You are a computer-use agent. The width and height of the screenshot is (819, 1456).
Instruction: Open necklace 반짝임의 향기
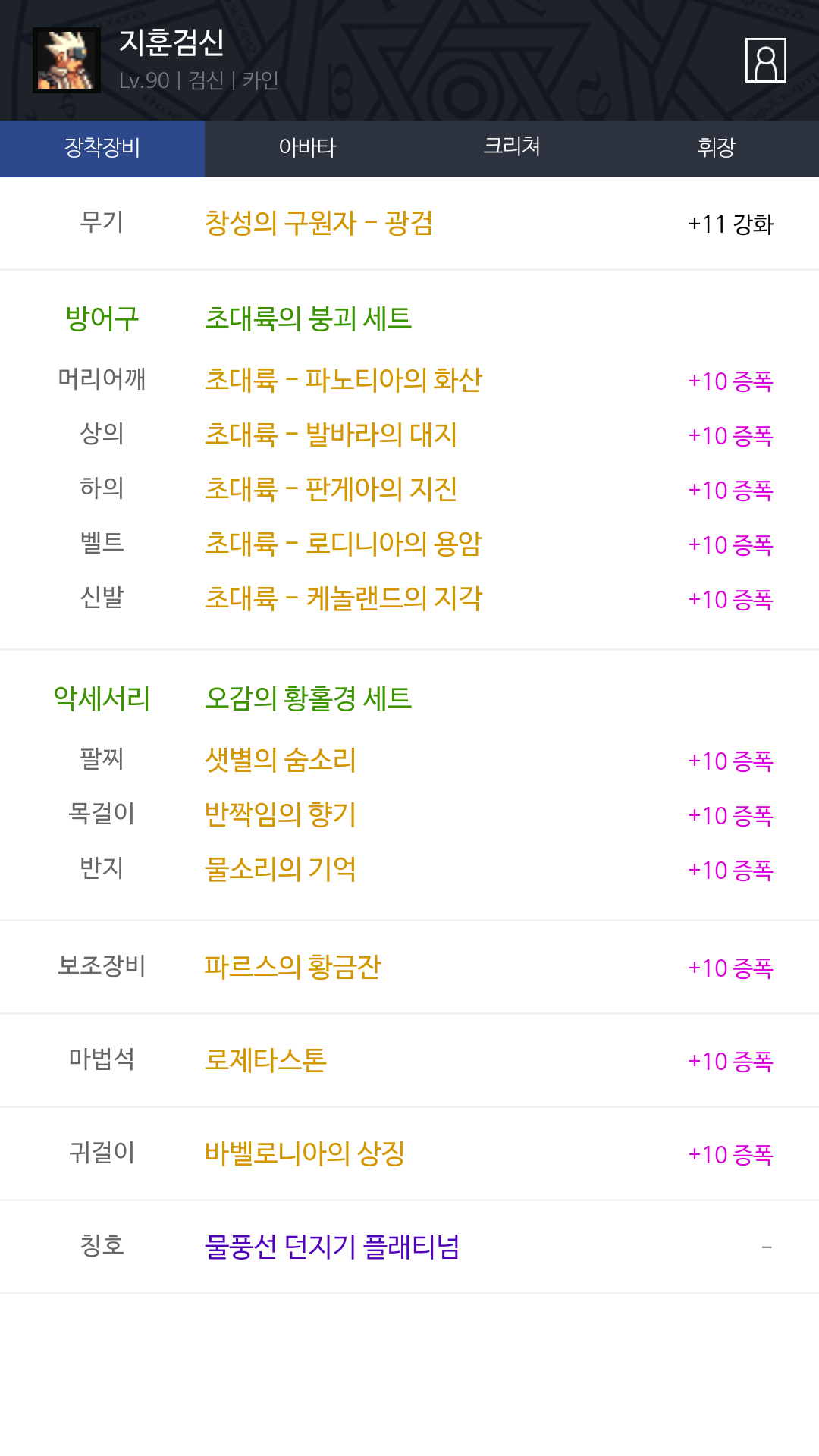[x=281, y=814]
